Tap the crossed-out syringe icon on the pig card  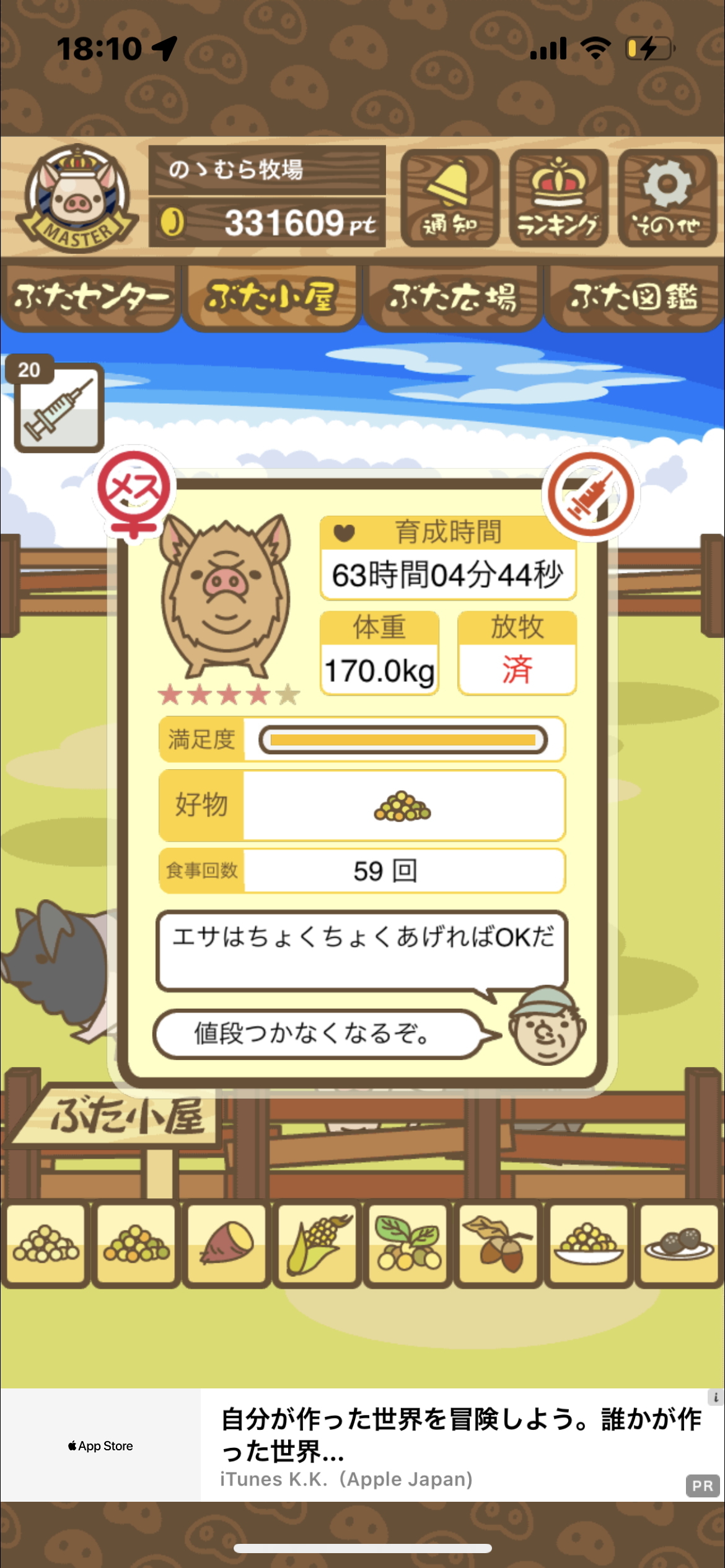pyautogui.click(x=591, y=494)
